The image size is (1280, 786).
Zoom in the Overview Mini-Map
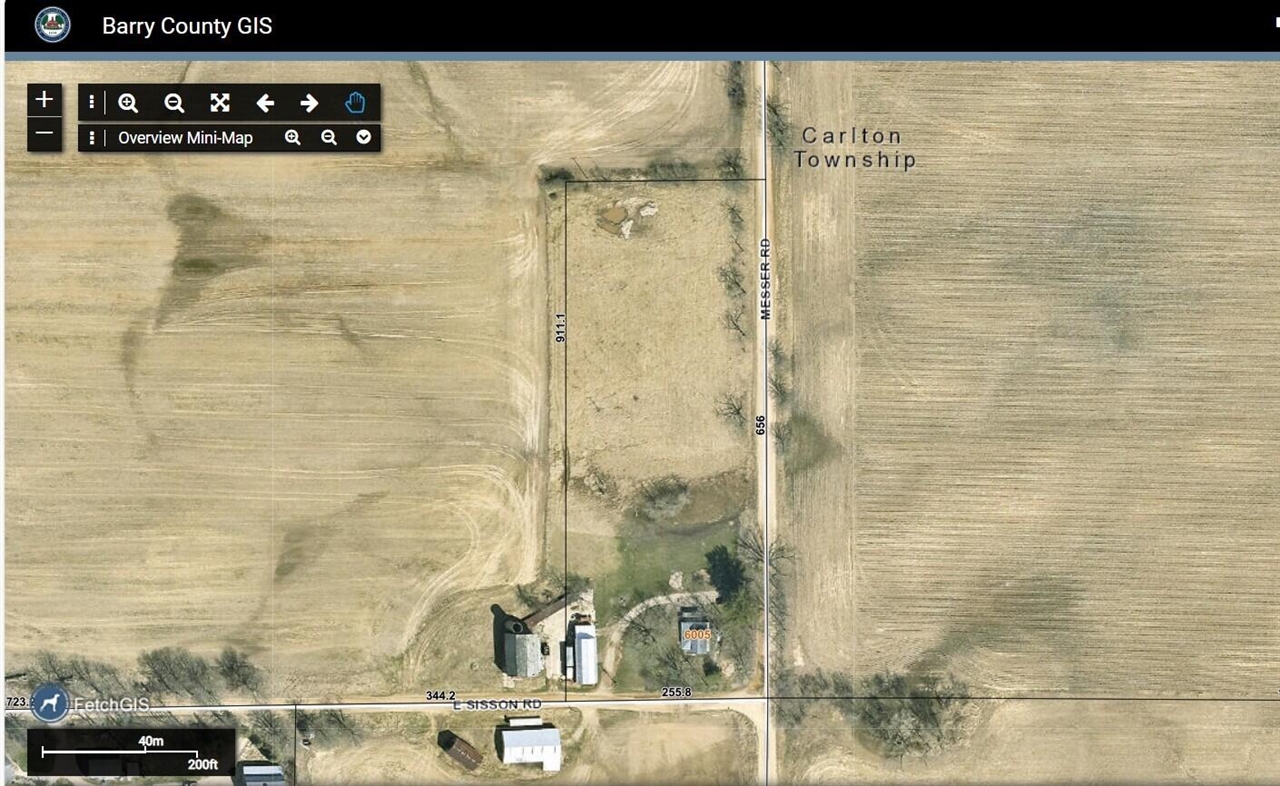[x=292, y=138]
